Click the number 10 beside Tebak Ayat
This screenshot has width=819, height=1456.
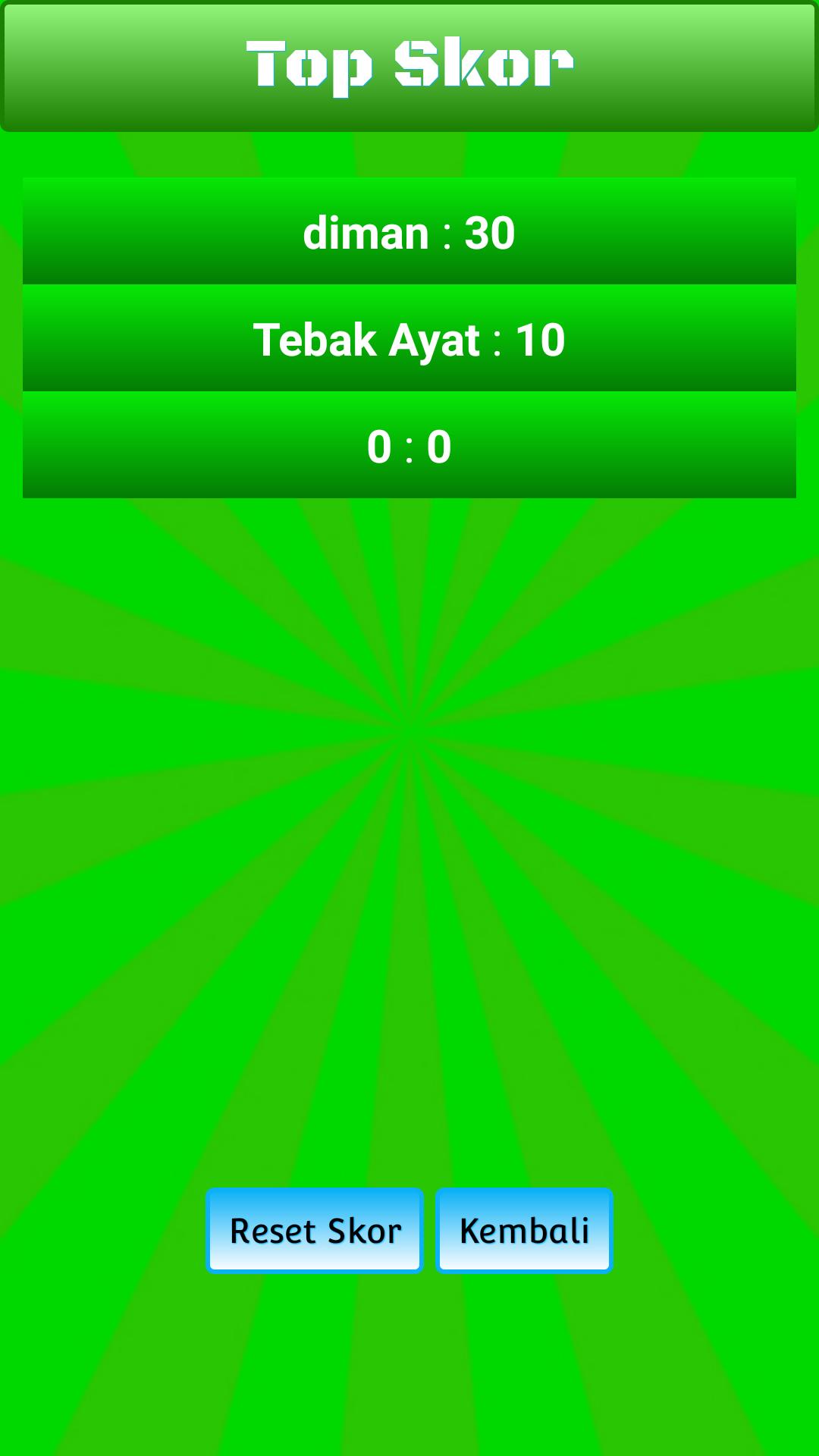[x=541, y=339]
